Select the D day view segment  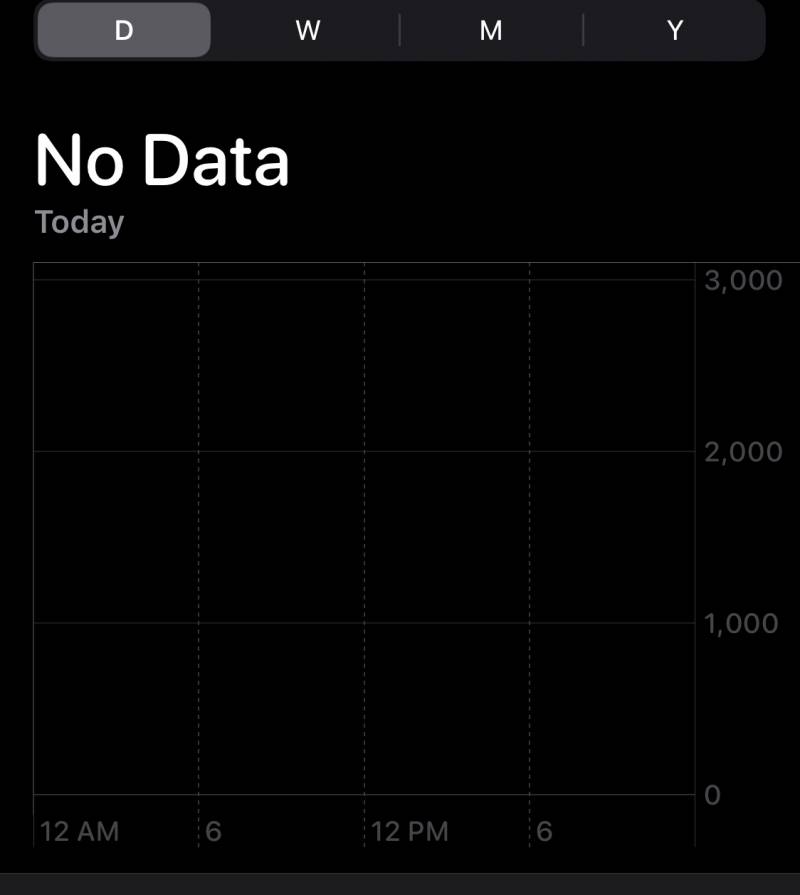coord(124,30)
